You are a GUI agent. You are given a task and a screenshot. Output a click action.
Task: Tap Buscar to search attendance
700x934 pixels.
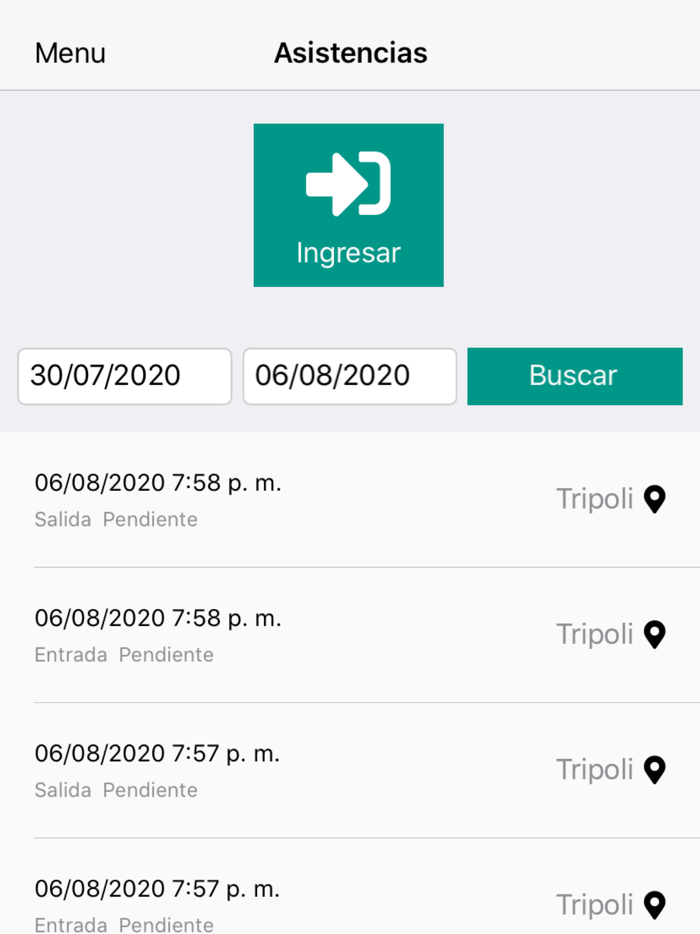574,376
